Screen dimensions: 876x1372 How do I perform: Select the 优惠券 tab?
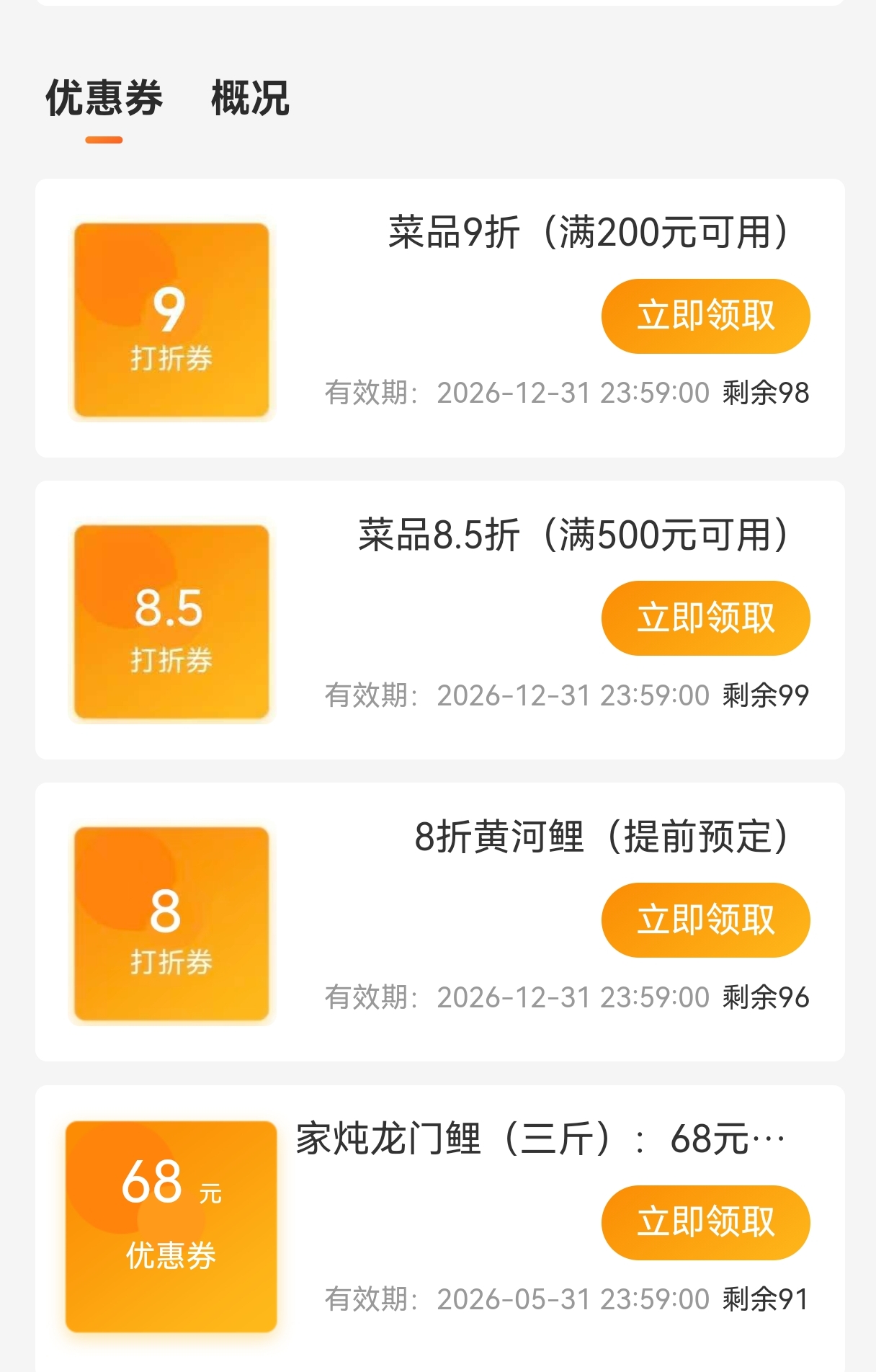tap(104, 98)
